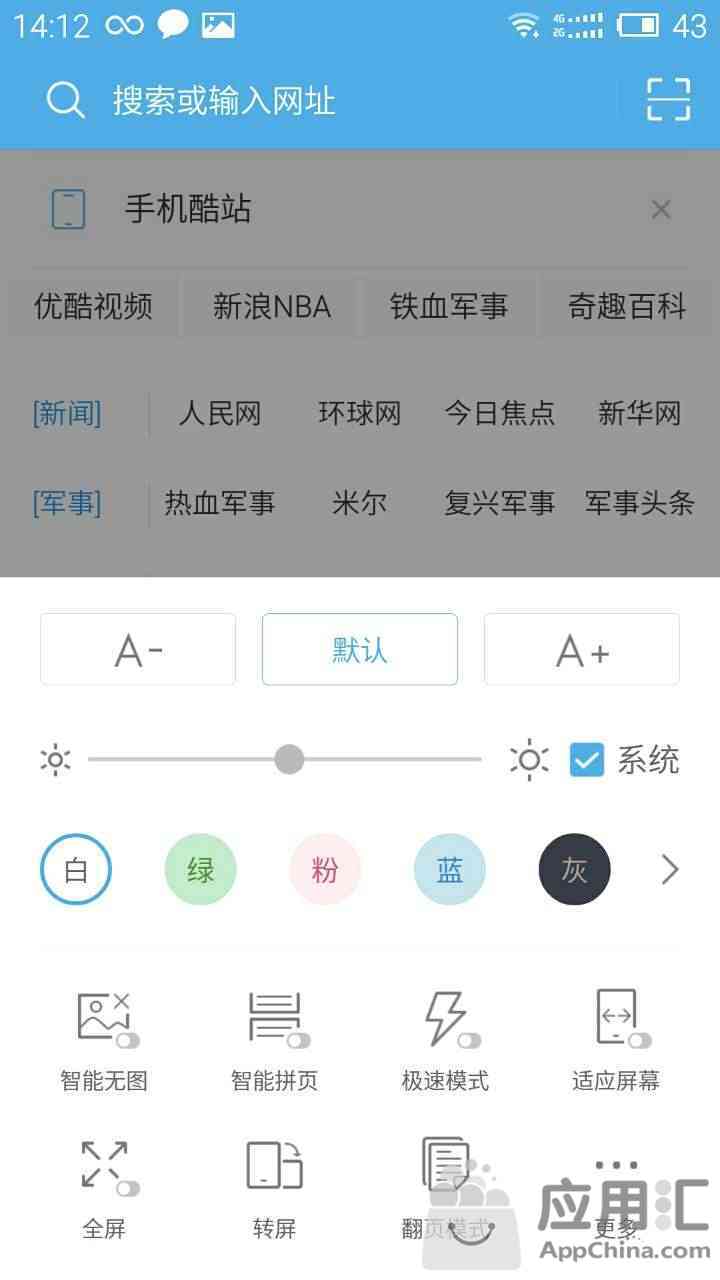
Task: Show more background colors with the arrow
Action: click(x=670, y=870)
